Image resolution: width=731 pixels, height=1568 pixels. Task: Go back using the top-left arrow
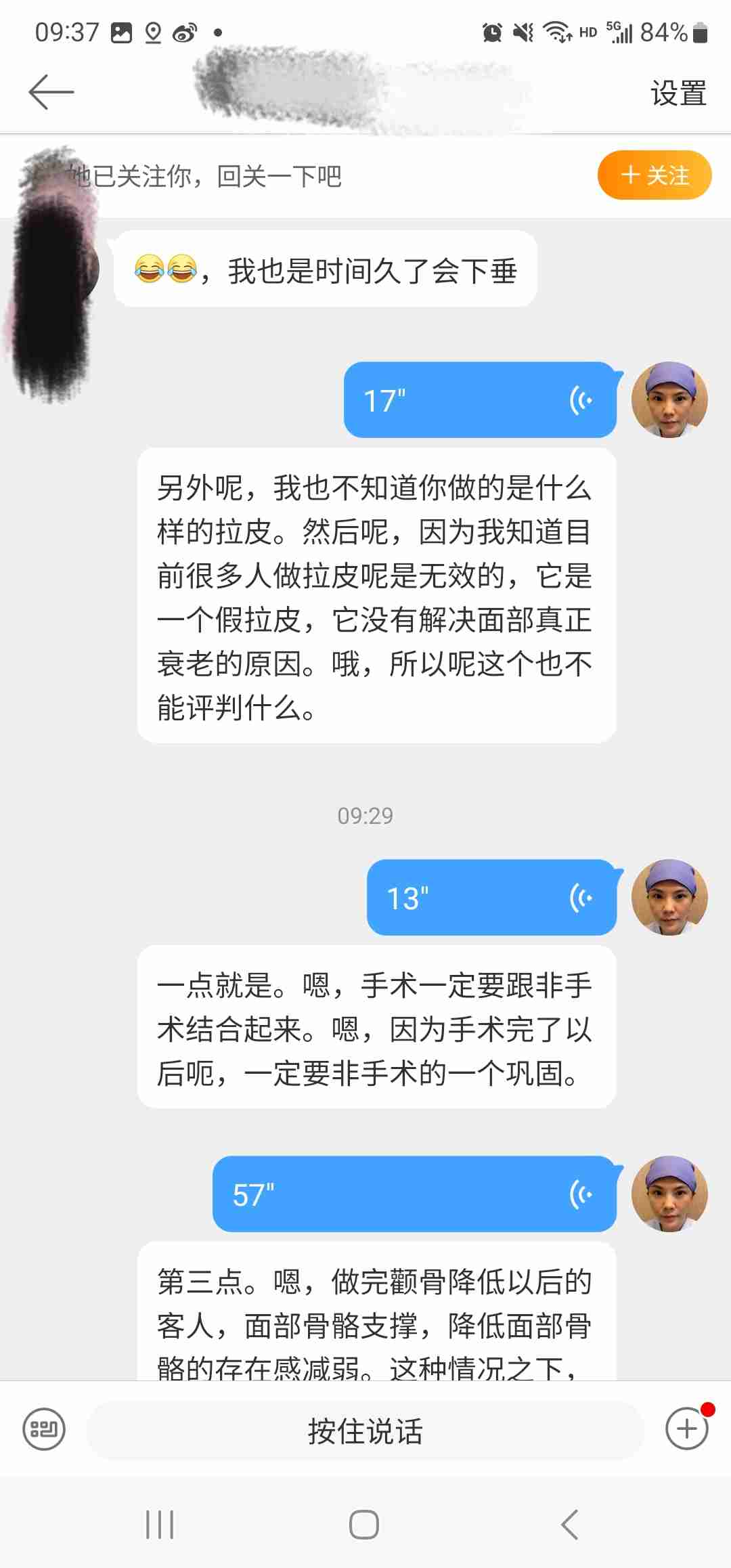(x=51, y=91)
